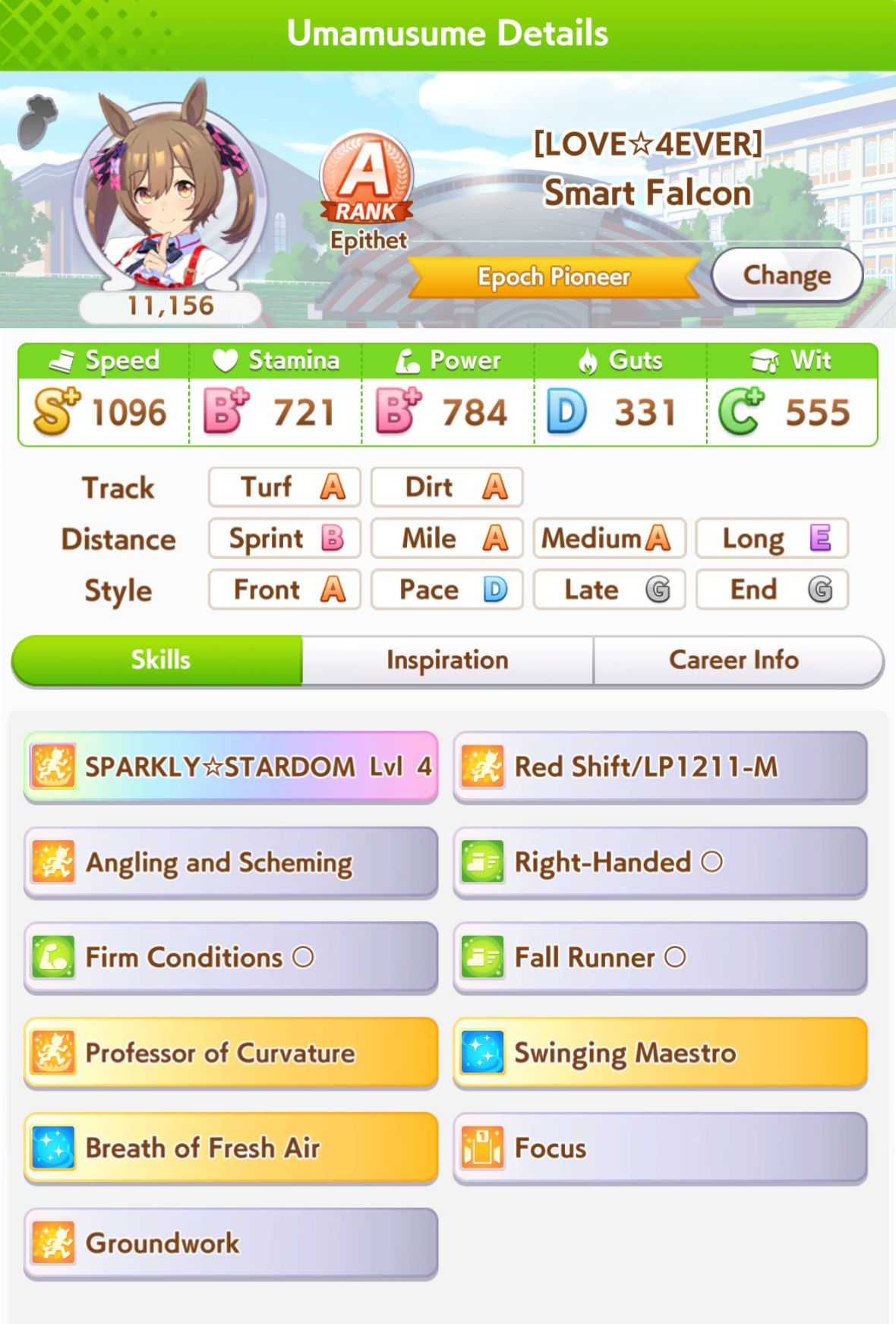Open Firm Conditions skill info
The width and height of the screenshot is (896, 1324).
[231, 957]
